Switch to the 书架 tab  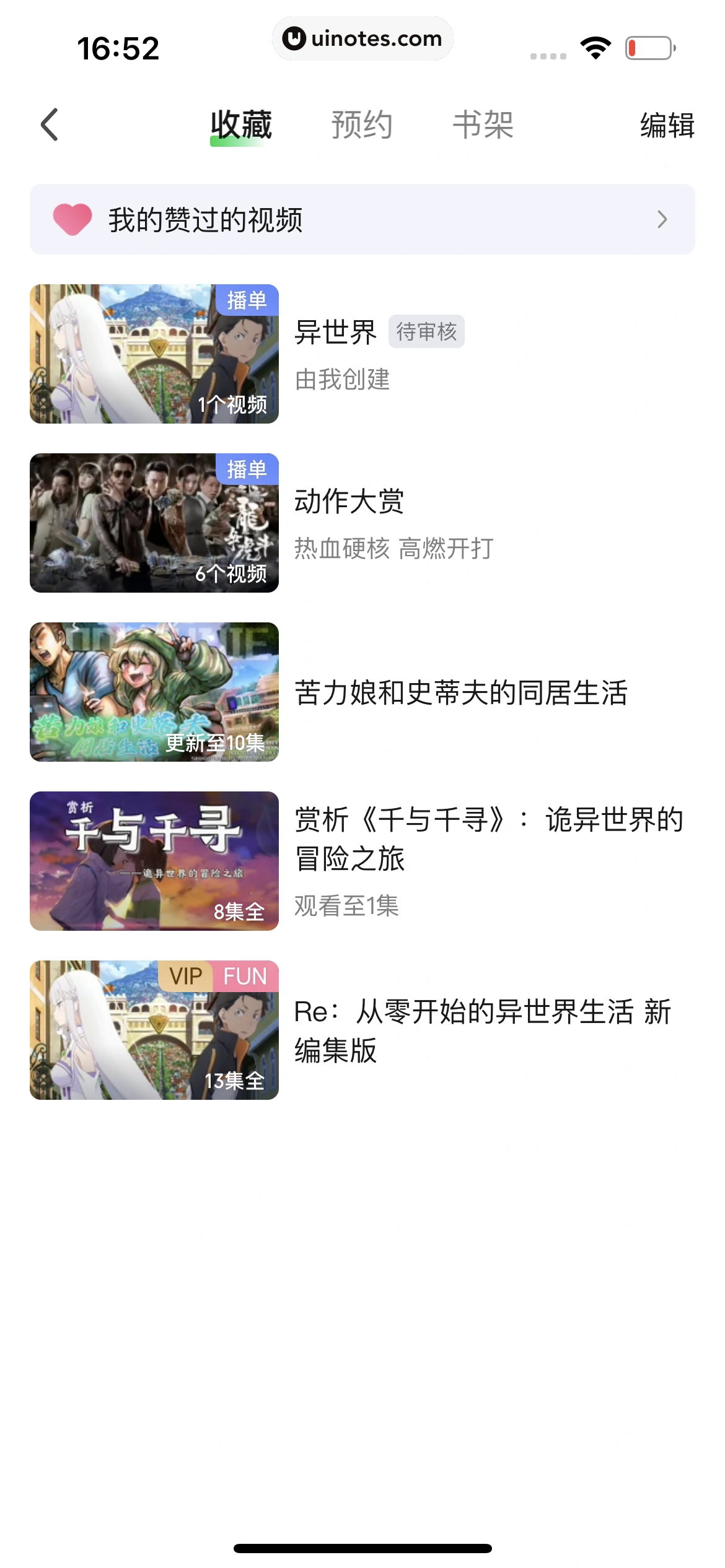[x=483, y=125]
